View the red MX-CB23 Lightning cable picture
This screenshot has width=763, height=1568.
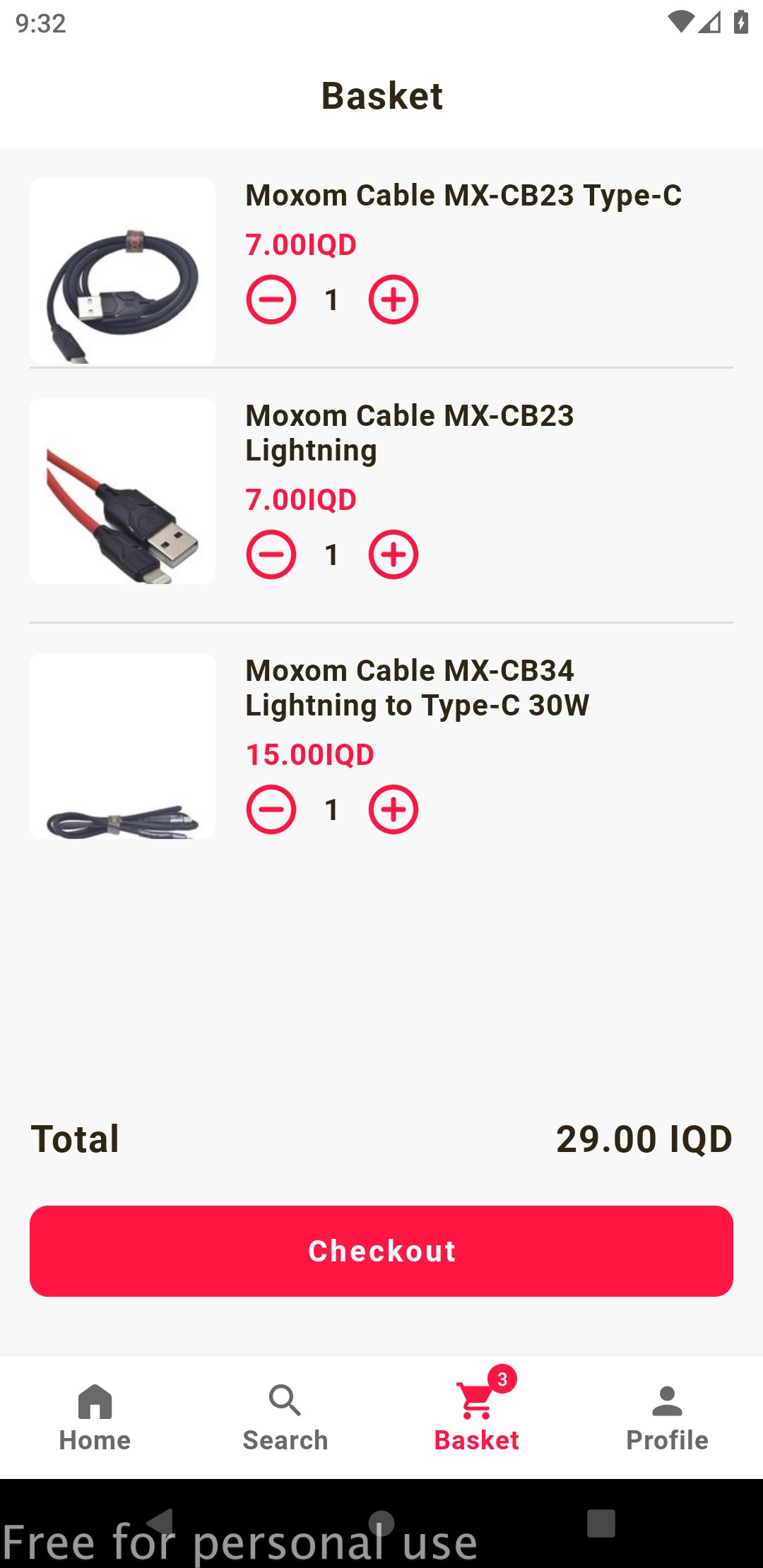122,491
